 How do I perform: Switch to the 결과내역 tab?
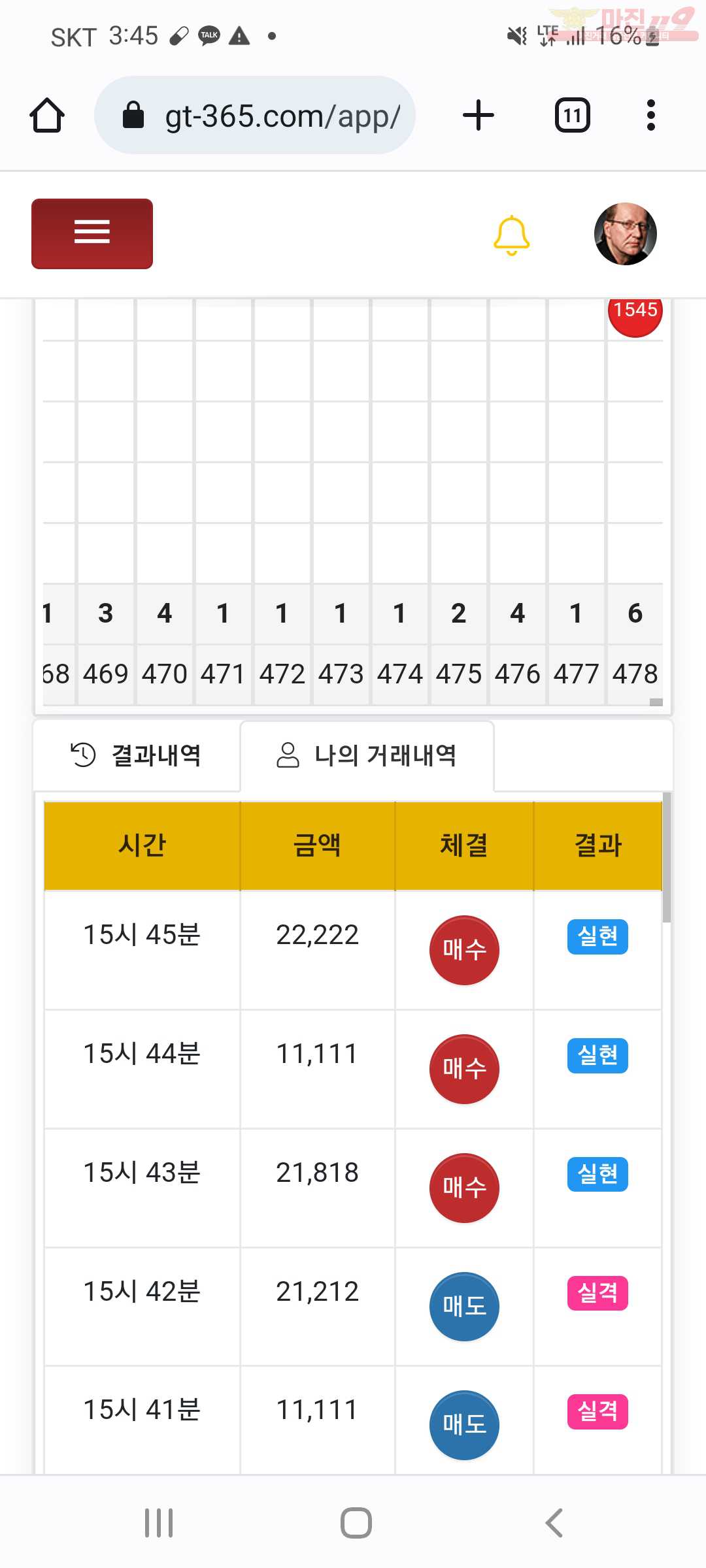coord(137,755)
